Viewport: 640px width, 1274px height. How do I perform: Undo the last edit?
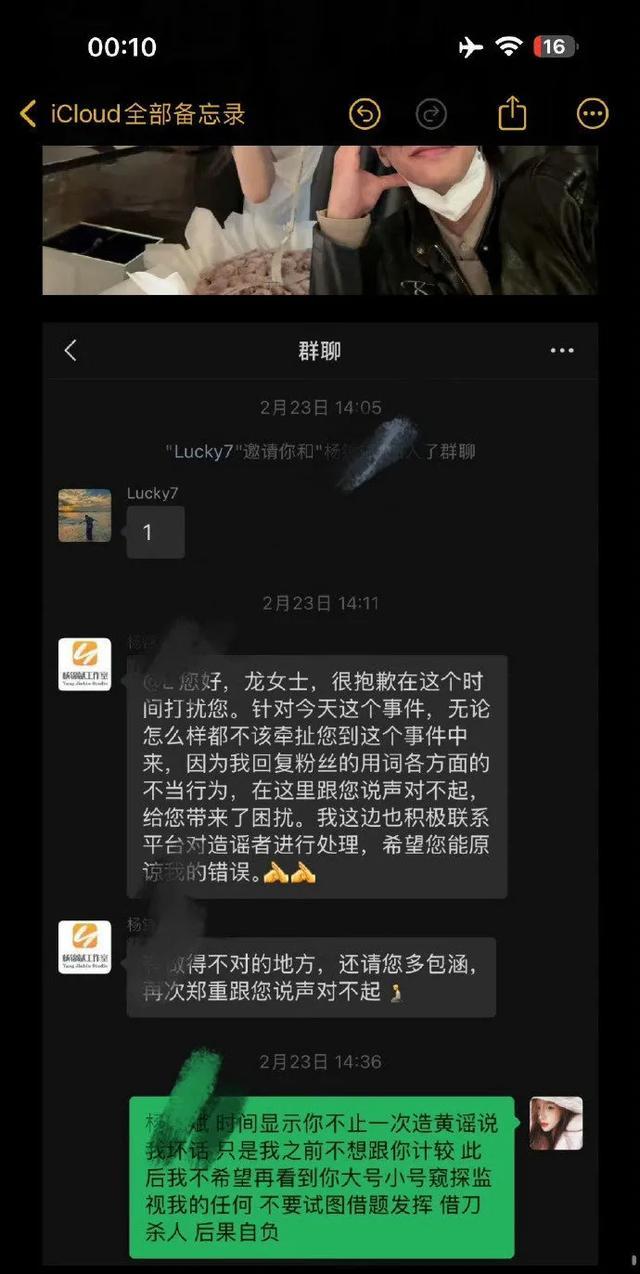[365, 114]
